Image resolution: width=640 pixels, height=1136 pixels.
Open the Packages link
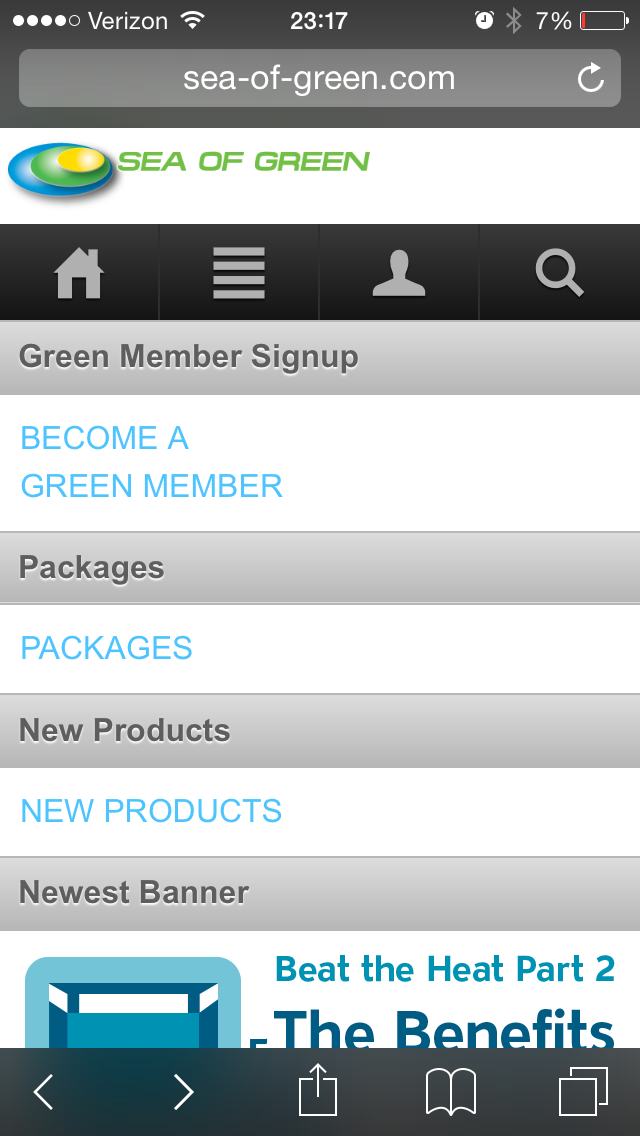pyautogui.click(x=106, y=648)
